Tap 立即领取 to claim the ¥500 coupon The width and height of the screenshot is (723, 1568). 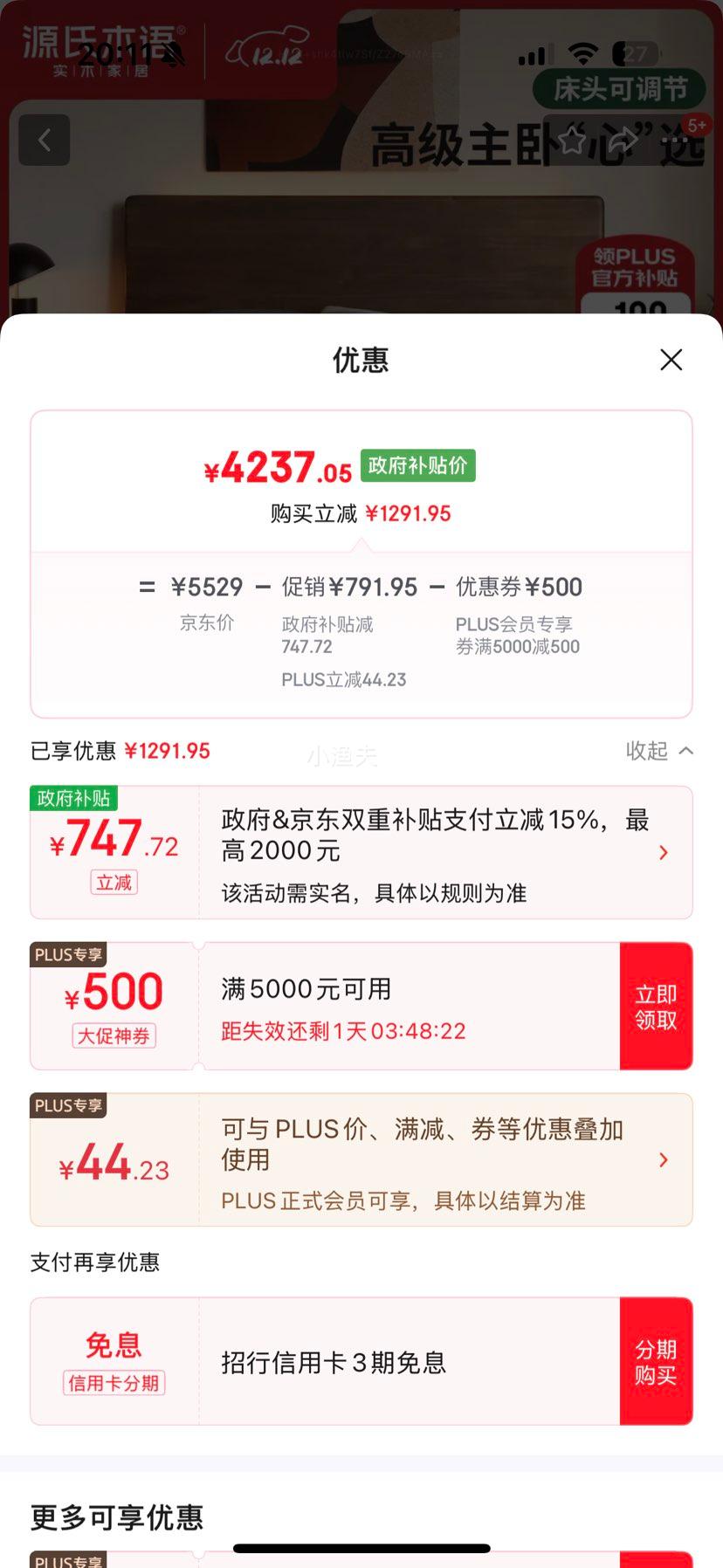pos(657,1005)
